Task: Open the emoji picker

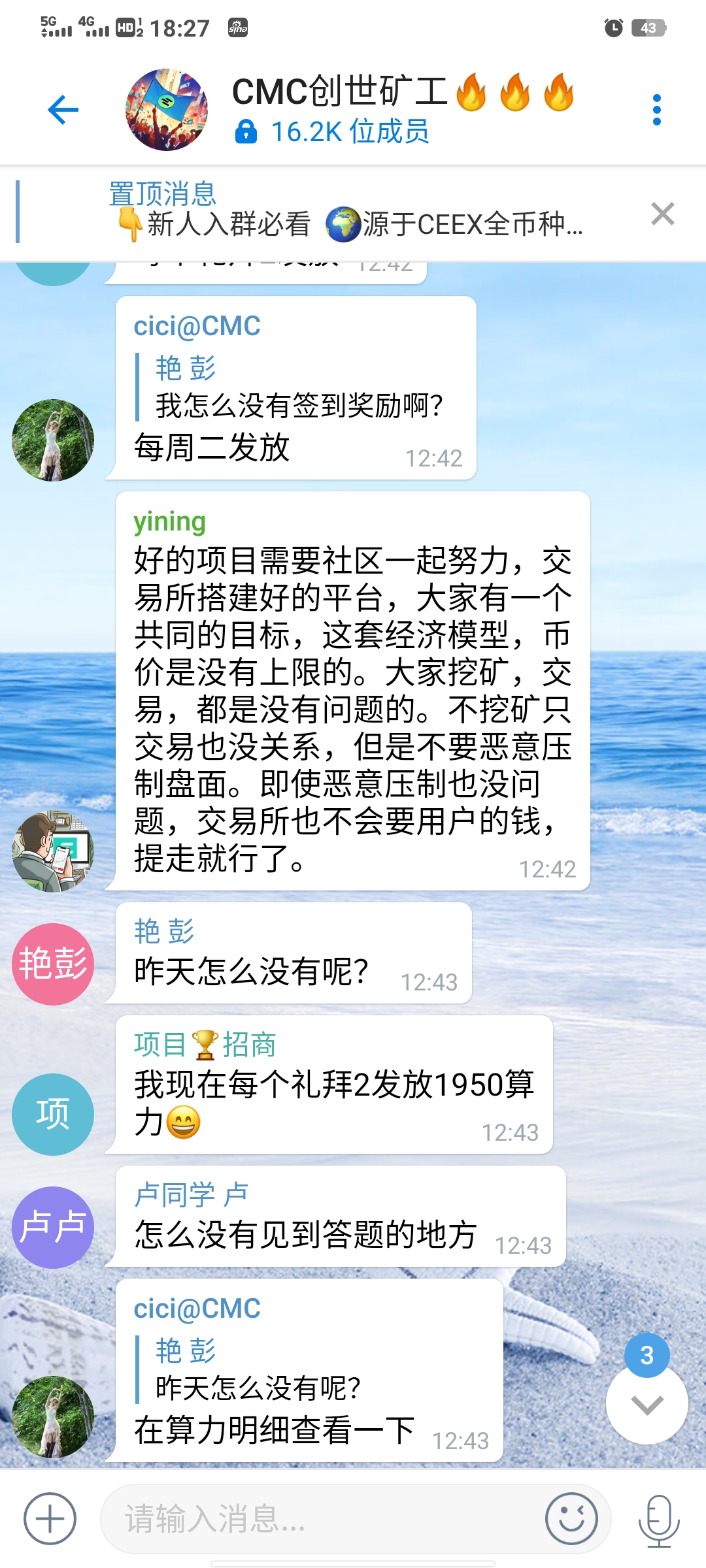Action: coord(571,1518)
